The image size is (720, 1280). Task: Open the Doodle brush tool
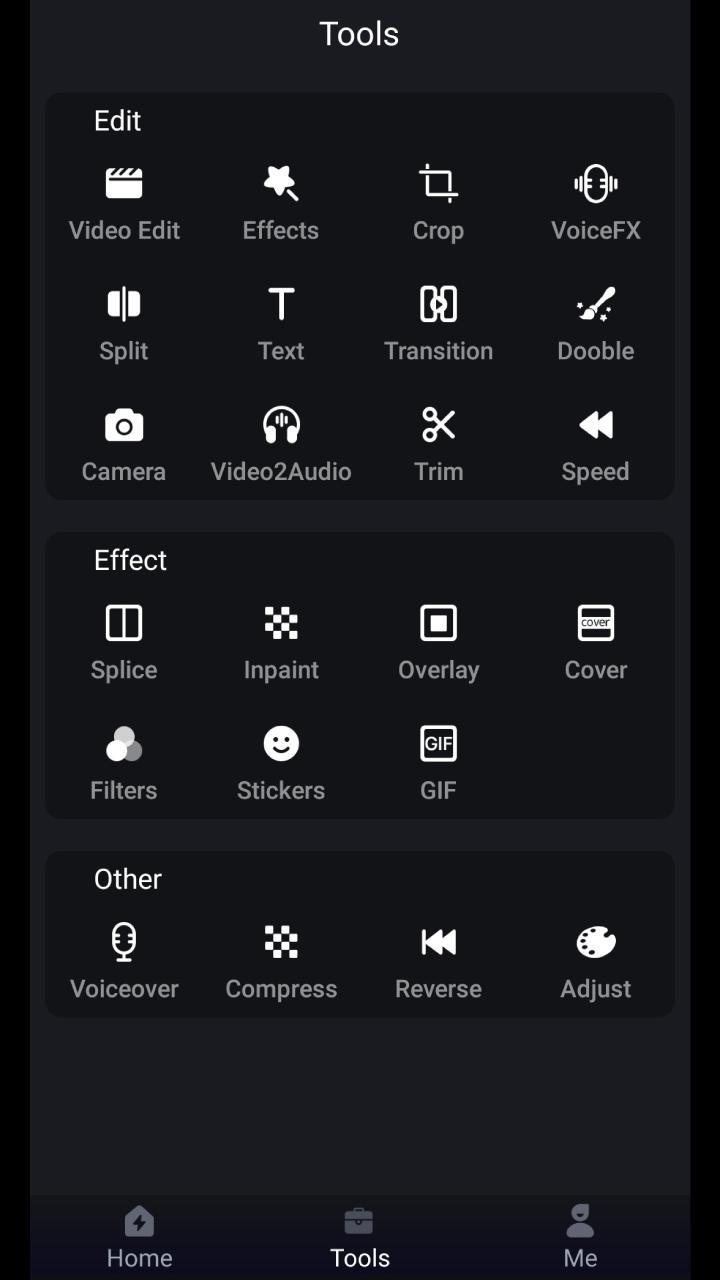click(595, 321)
